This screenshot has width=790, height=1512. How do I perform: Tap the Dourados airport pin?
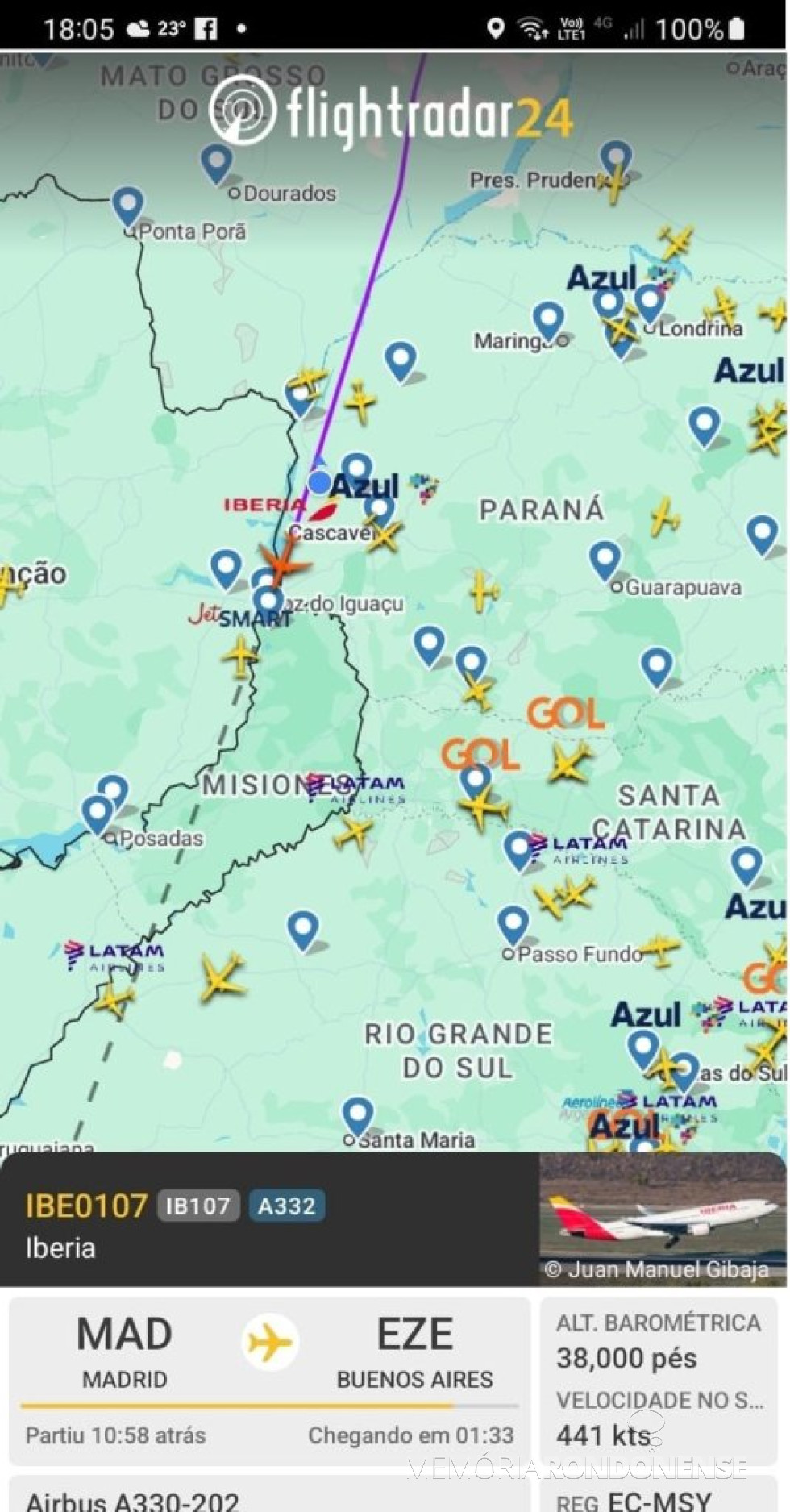pos(217,164)
